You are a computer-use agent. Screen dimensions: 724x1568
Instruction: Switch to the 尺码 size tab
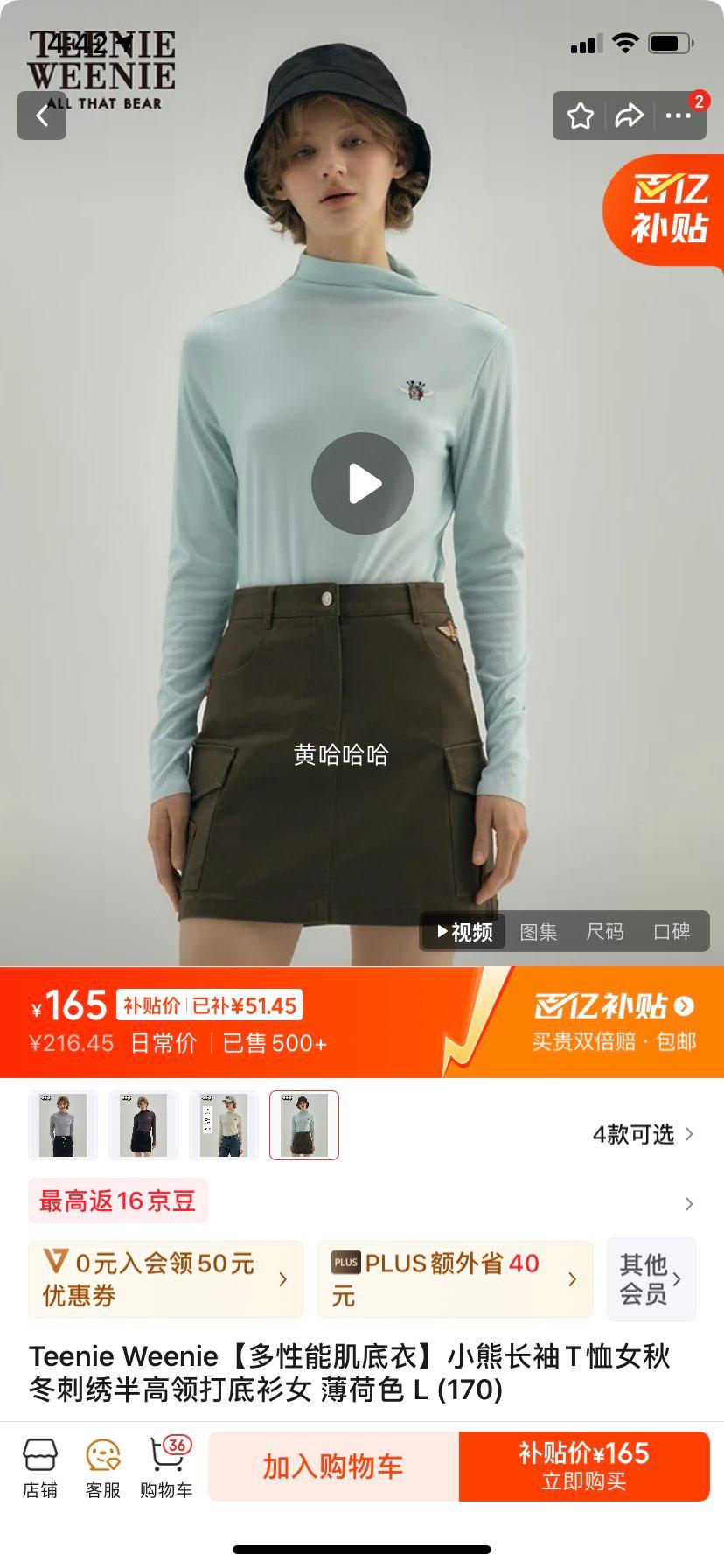tap(604, 932)
